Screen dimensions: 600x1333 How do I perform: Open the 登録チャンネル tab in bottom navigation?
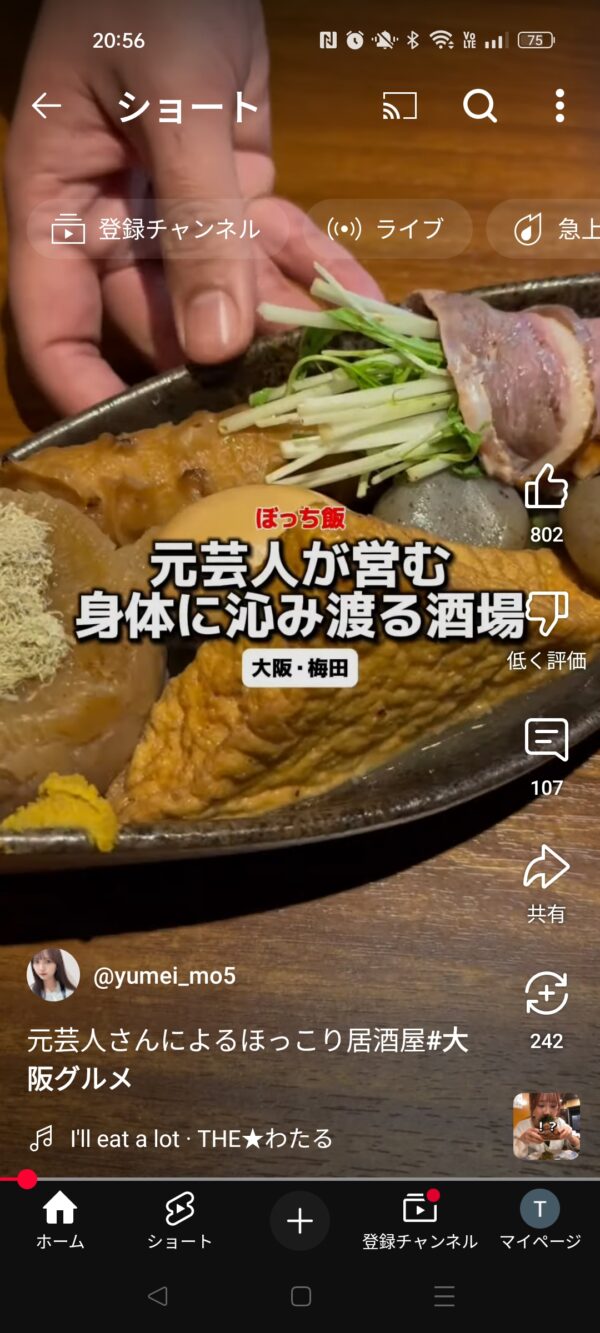[420, 1221]
